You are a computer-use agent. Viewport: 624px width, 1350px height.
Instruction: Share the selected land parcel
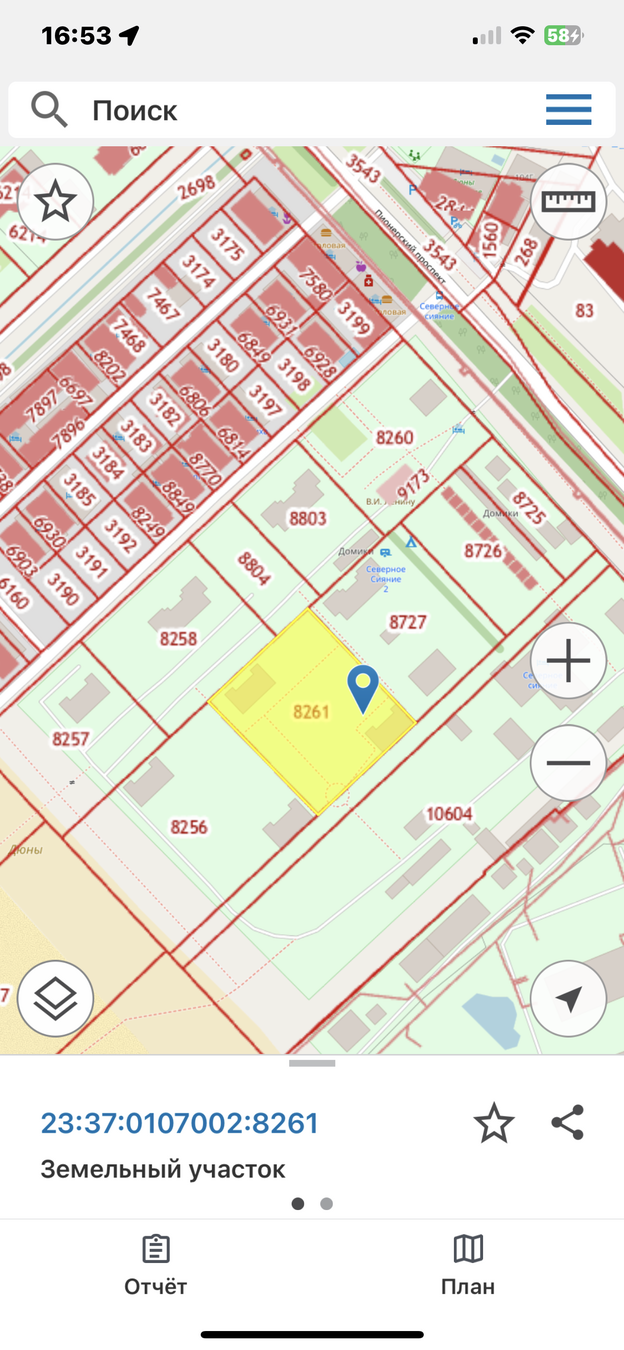click(x=568, y=1123)
